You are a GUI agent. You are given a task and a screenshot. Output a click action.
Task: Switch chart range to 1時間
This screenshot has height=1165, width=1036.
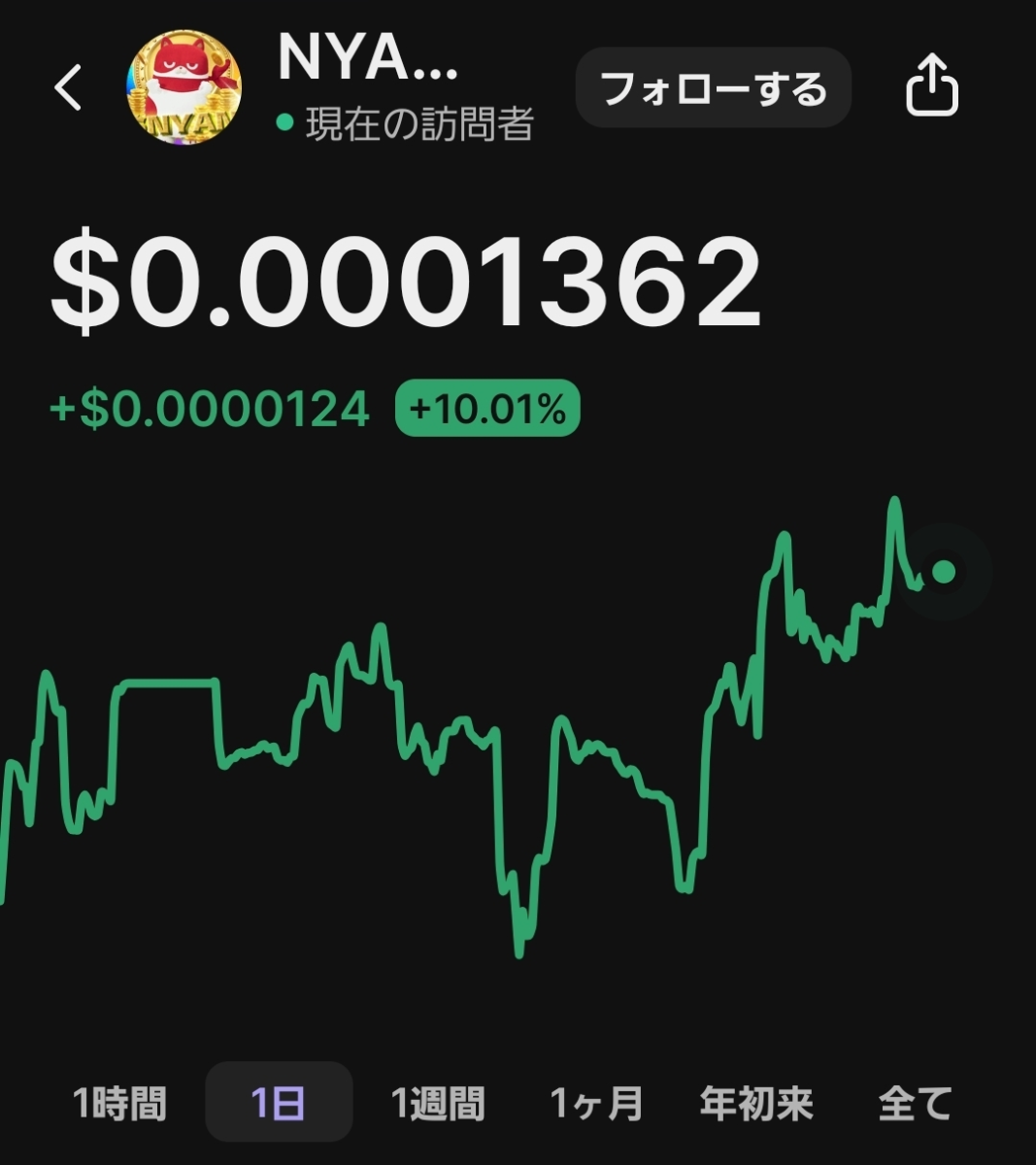[x=120, y=1102]
